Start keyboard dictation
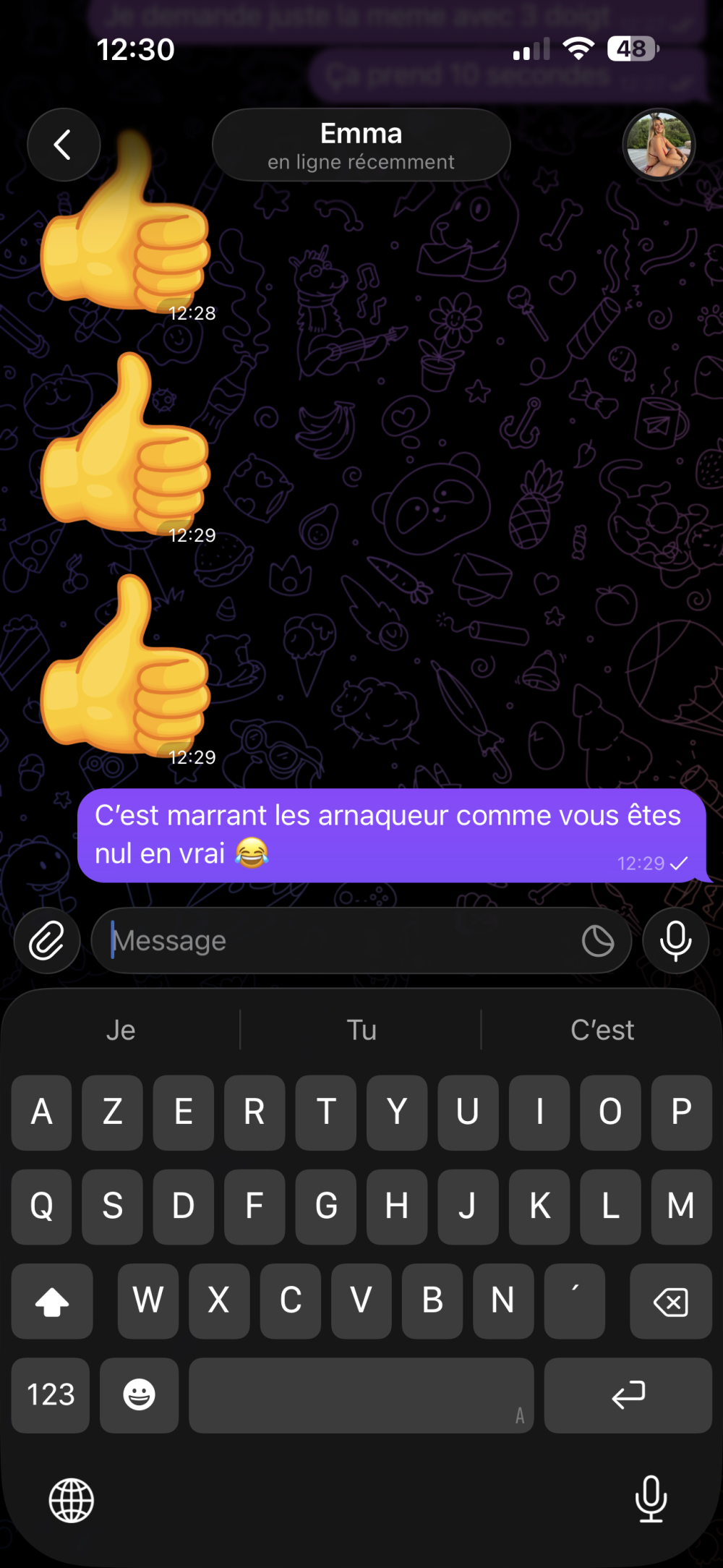723x1568 pixels. [651, 1499]
